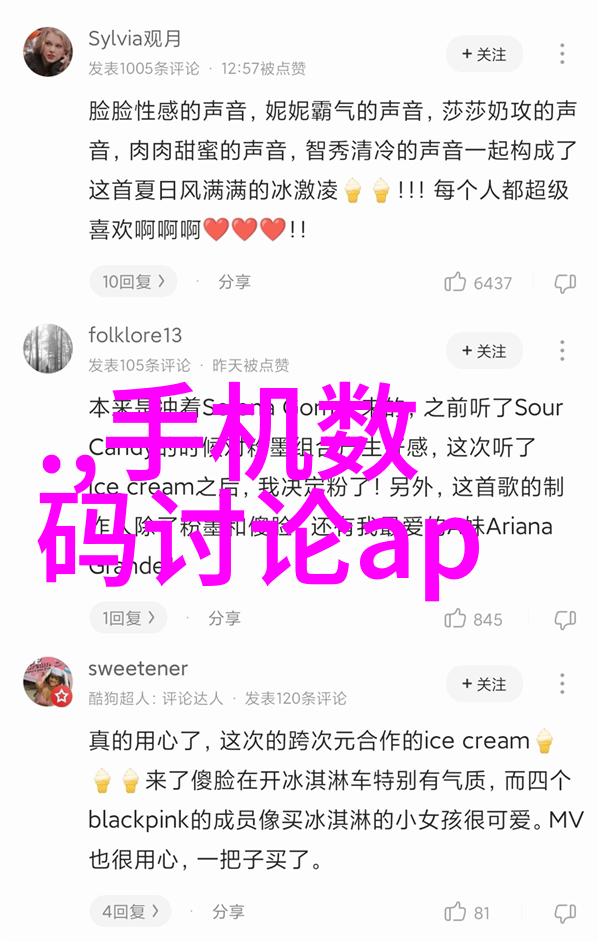The height and width of the screenshot is (944, 600).
Task: Dislike Sylvia观月's comment
Action: click(565, 283)
